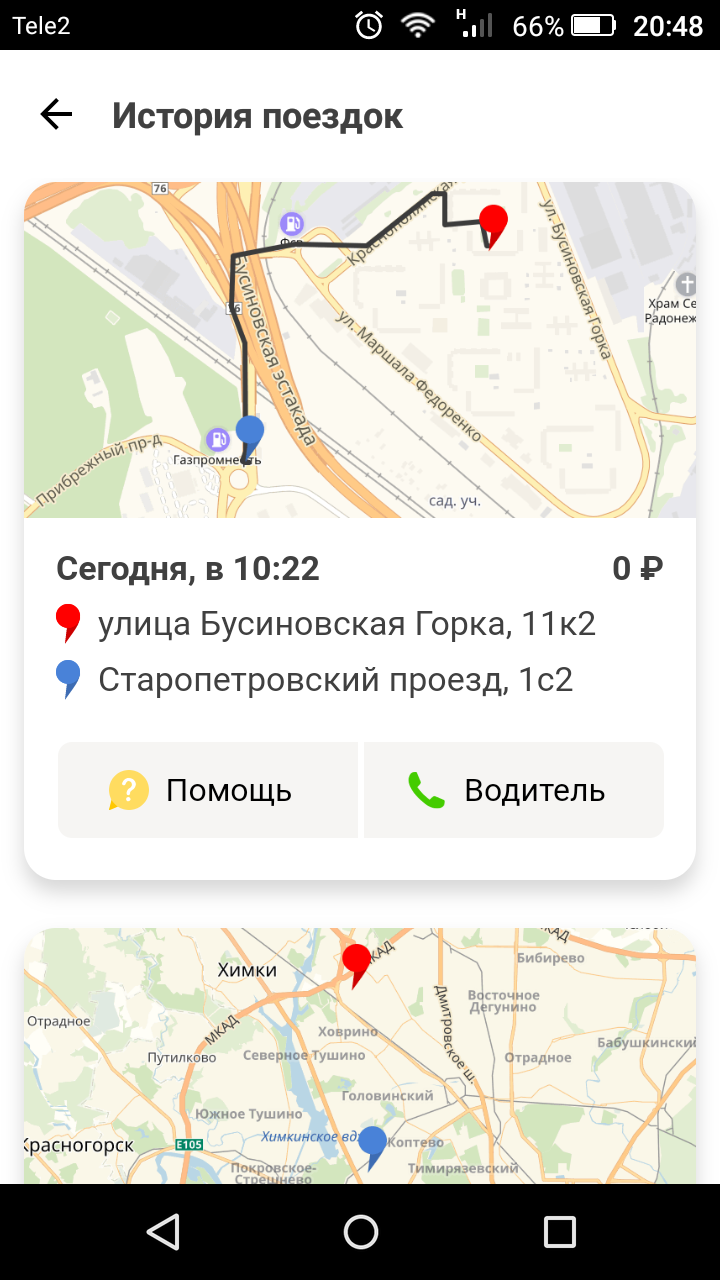Tap the system home button

click(x=360, y=1231)
